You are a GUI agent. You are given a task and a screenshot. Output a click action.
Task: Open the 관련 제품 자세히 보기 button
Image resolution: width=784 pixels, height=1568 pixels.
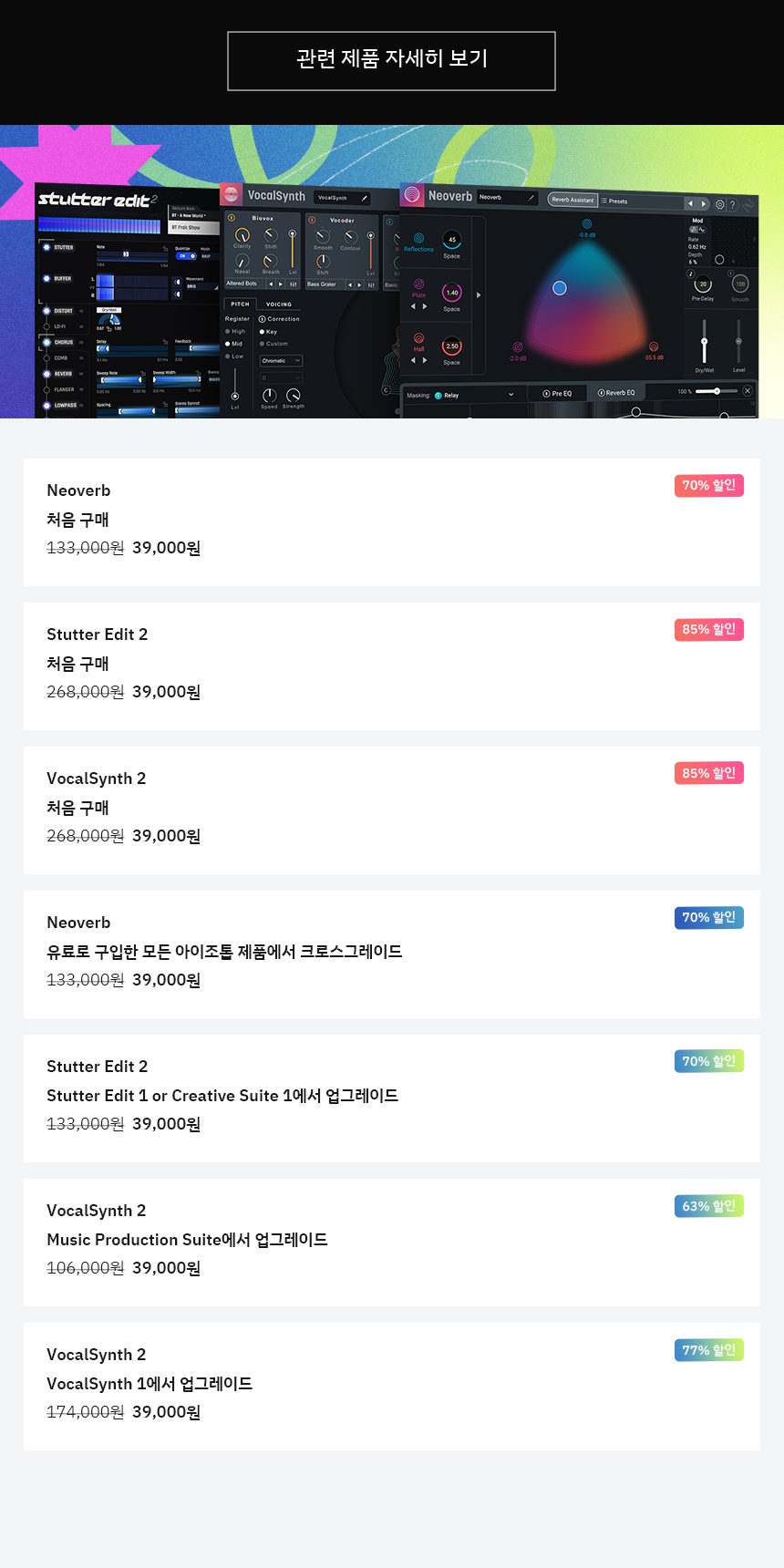coord(391,61)
